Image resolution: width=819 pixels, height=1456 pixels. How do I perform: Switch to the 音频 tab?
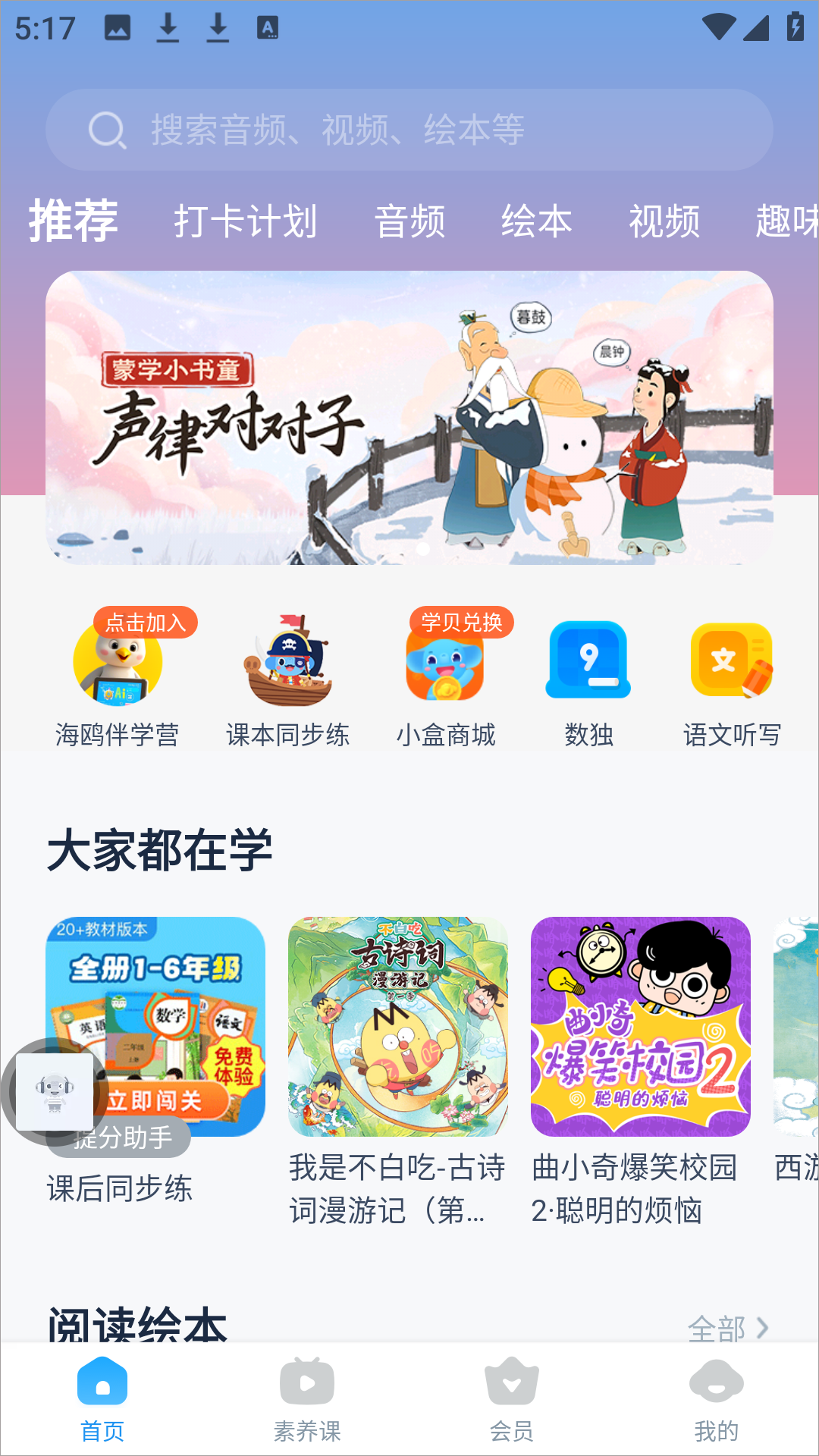tap(410, 221)
